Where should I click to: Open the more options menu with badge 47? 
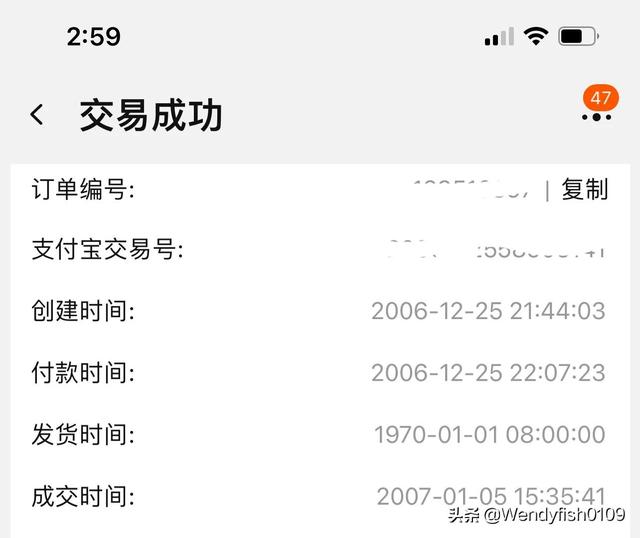pos(596,115)
